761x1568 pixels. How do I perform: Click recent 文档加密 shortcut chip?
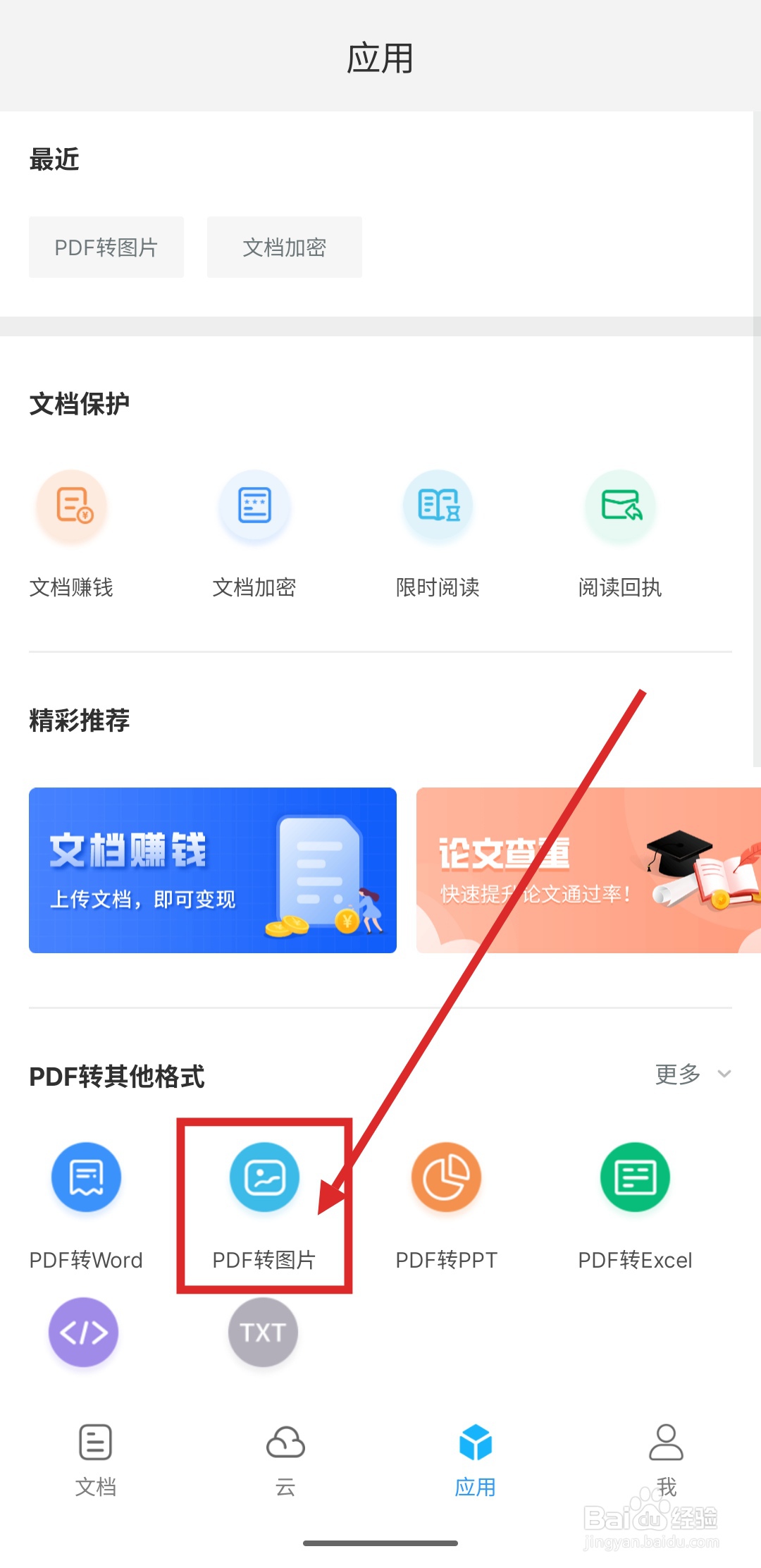[x=284, y=247]
